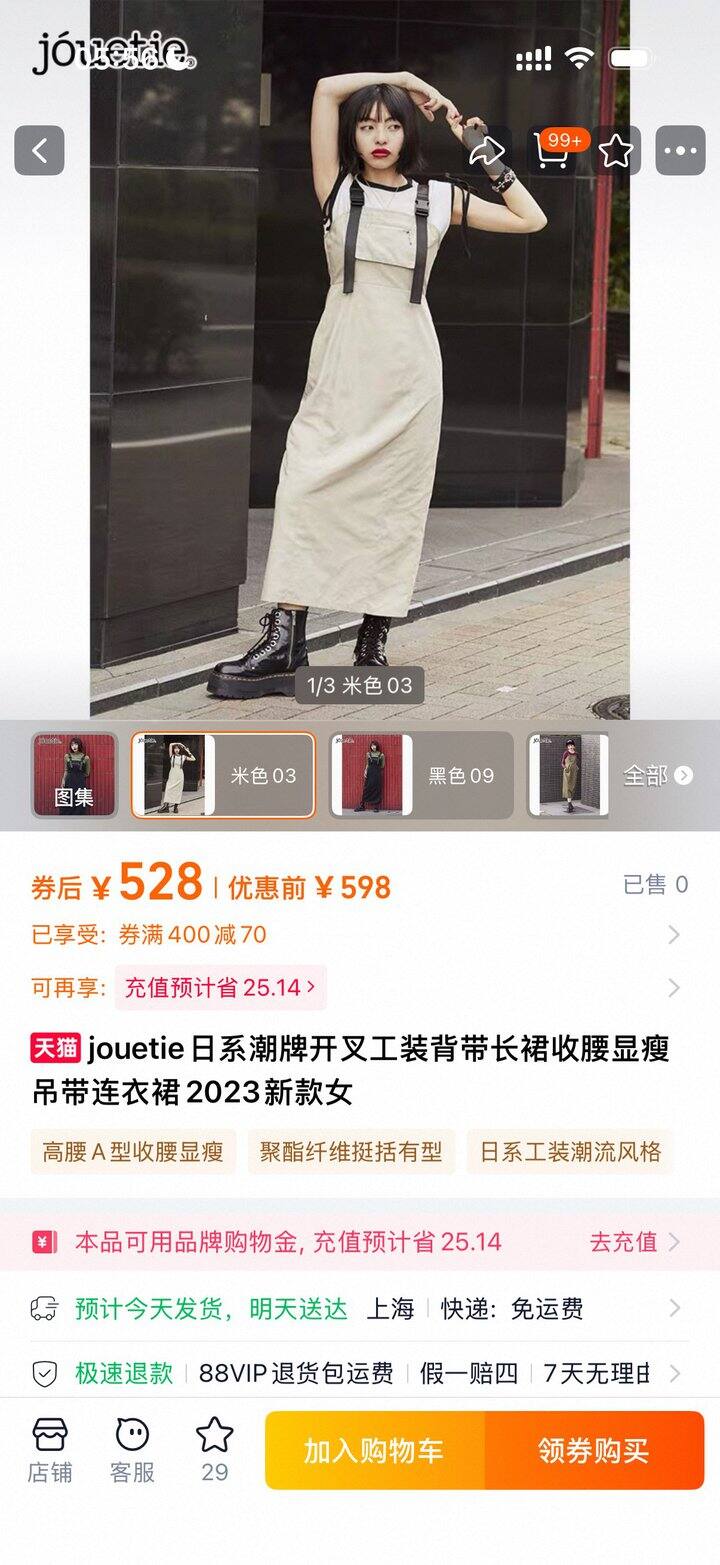Tap 加入购物车 to add to cart

coord(374,1451)
